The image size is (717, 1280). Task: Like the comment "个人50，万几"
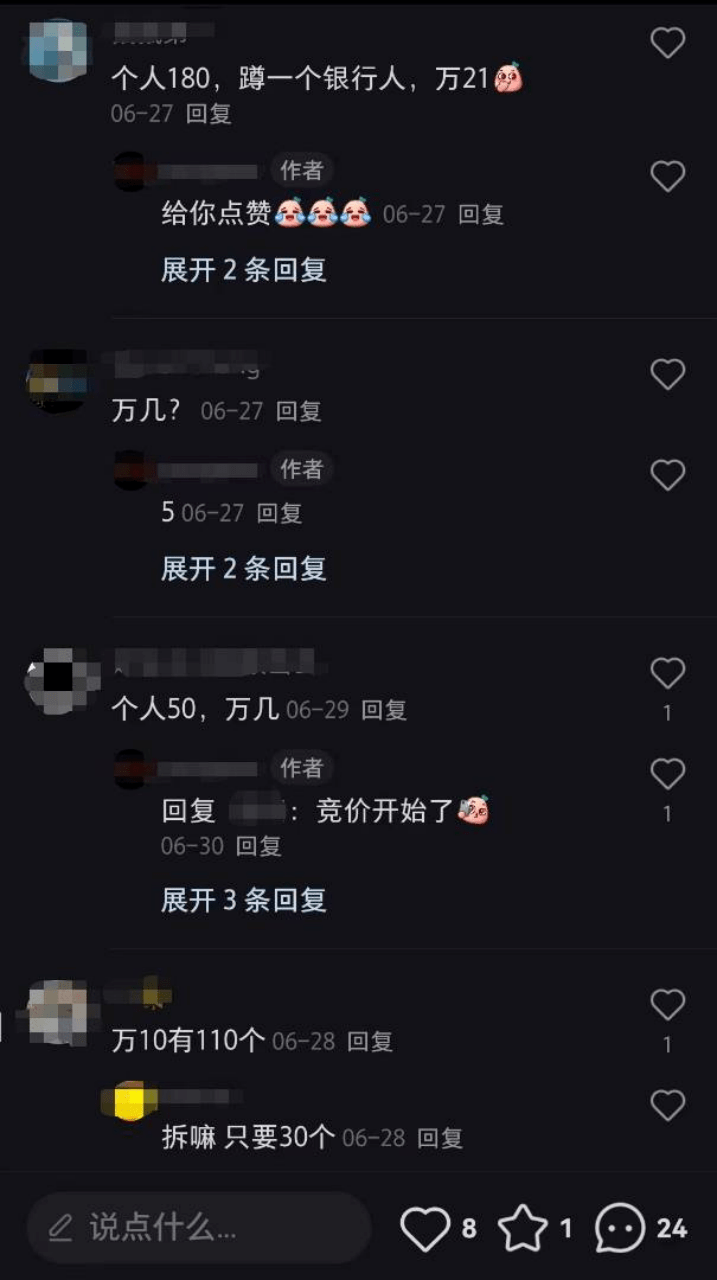pos(667,673)
